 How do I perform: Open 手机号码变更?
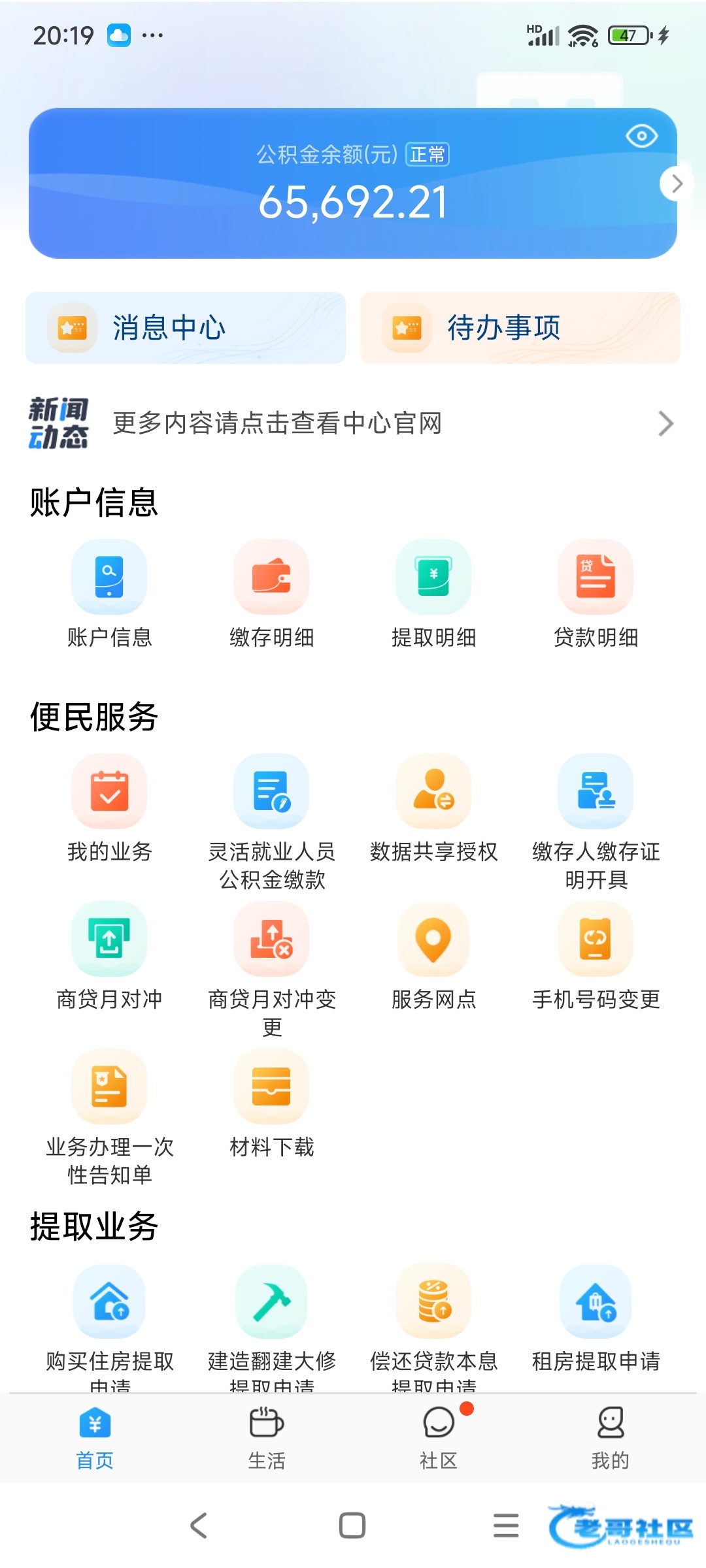(x=596, y=940)
